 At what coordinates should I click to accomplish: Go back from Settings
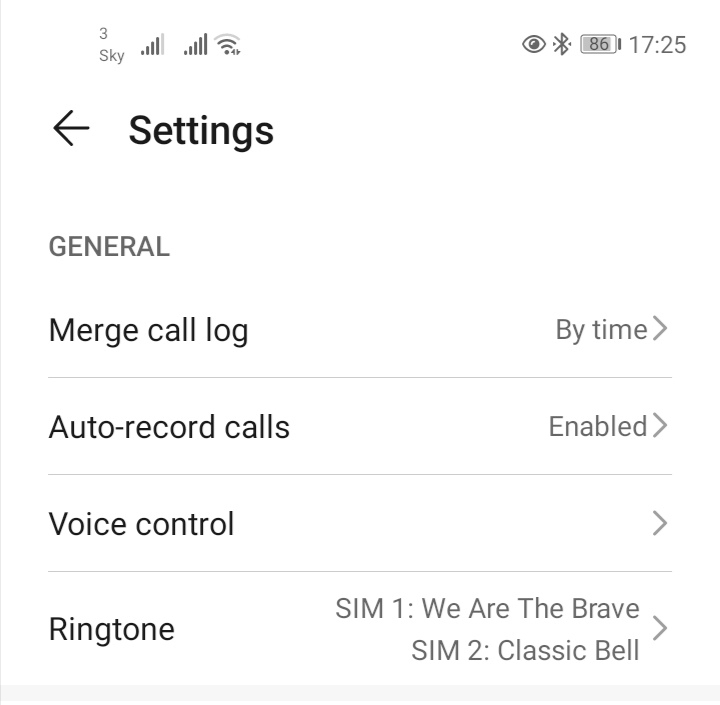pos(71,129)
